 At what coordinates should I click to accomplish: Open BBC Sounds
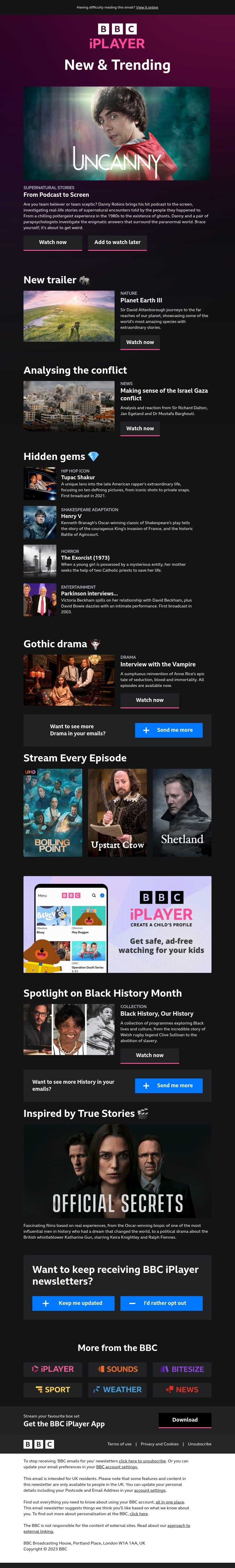pos(117,1369)
